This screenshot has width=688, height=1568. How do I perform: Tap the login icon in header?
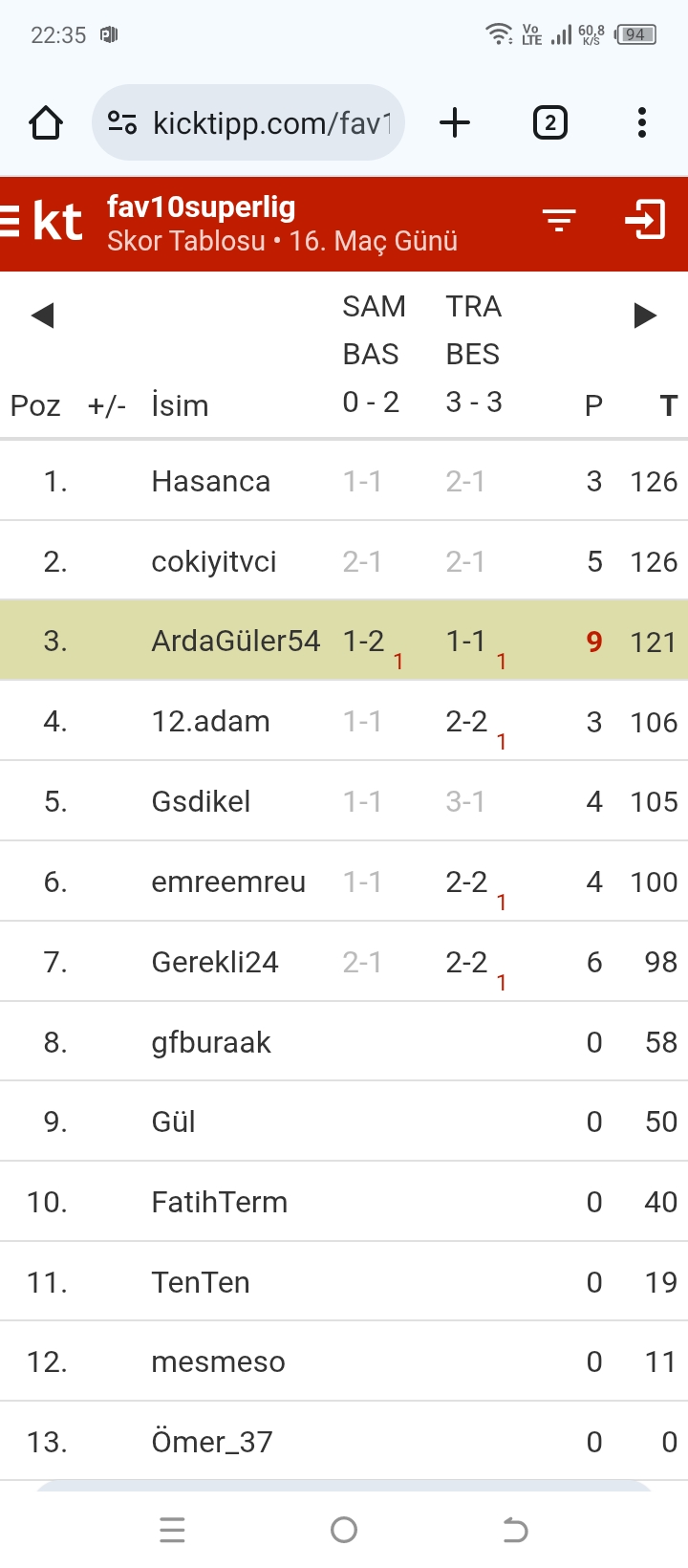pos(645,220)
